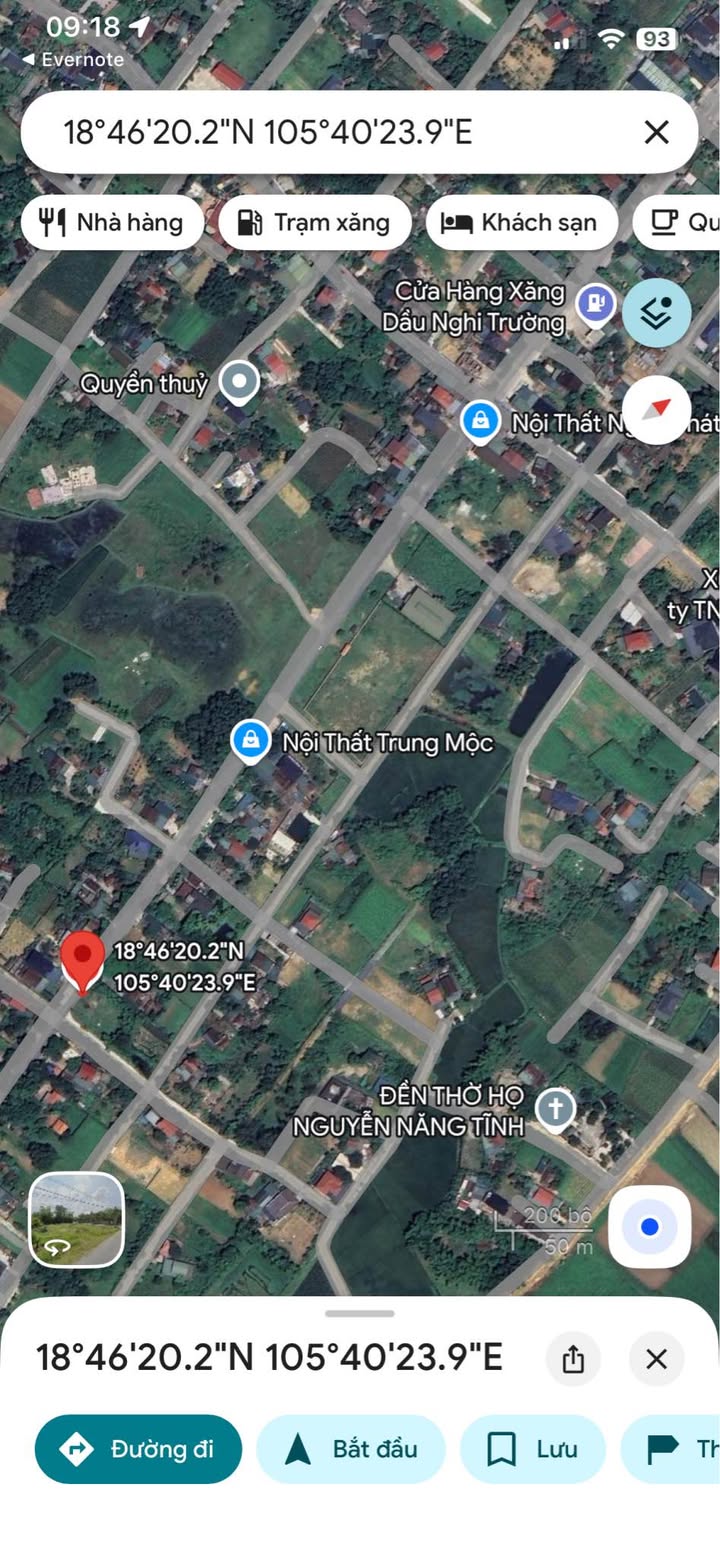
Task: Open Cửa Hàng Xăng Dầu Nghi Trường marker
Action: [x=595, y=303]
